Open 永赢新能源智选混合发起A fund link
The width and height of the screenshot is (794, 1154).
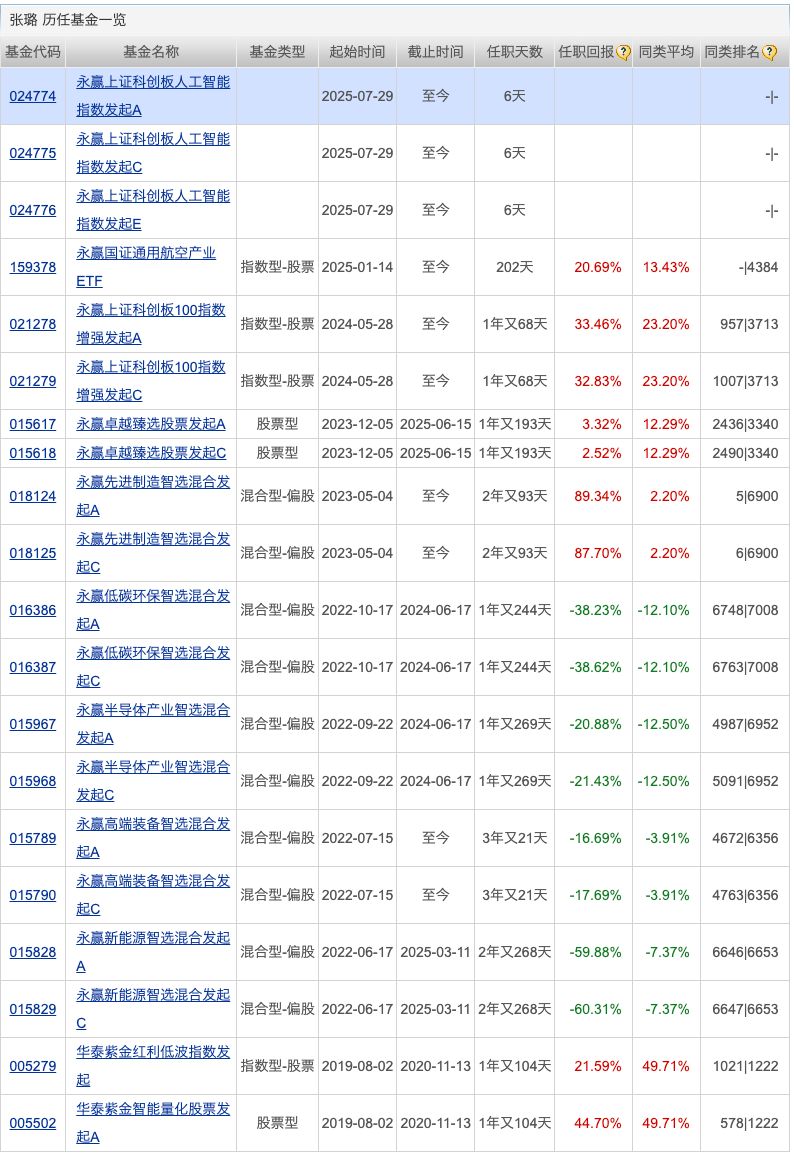tap(152, 951)
